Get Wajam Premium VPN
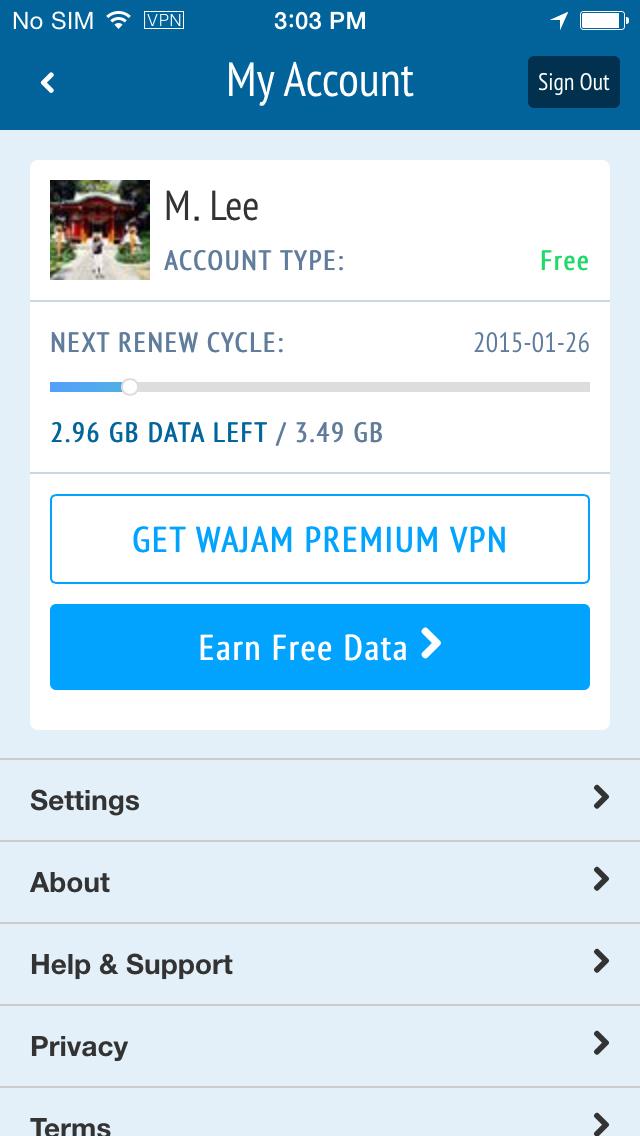The height and width of the screenshot is (1136, 640). pyautogui.click(x=320, y=539)
